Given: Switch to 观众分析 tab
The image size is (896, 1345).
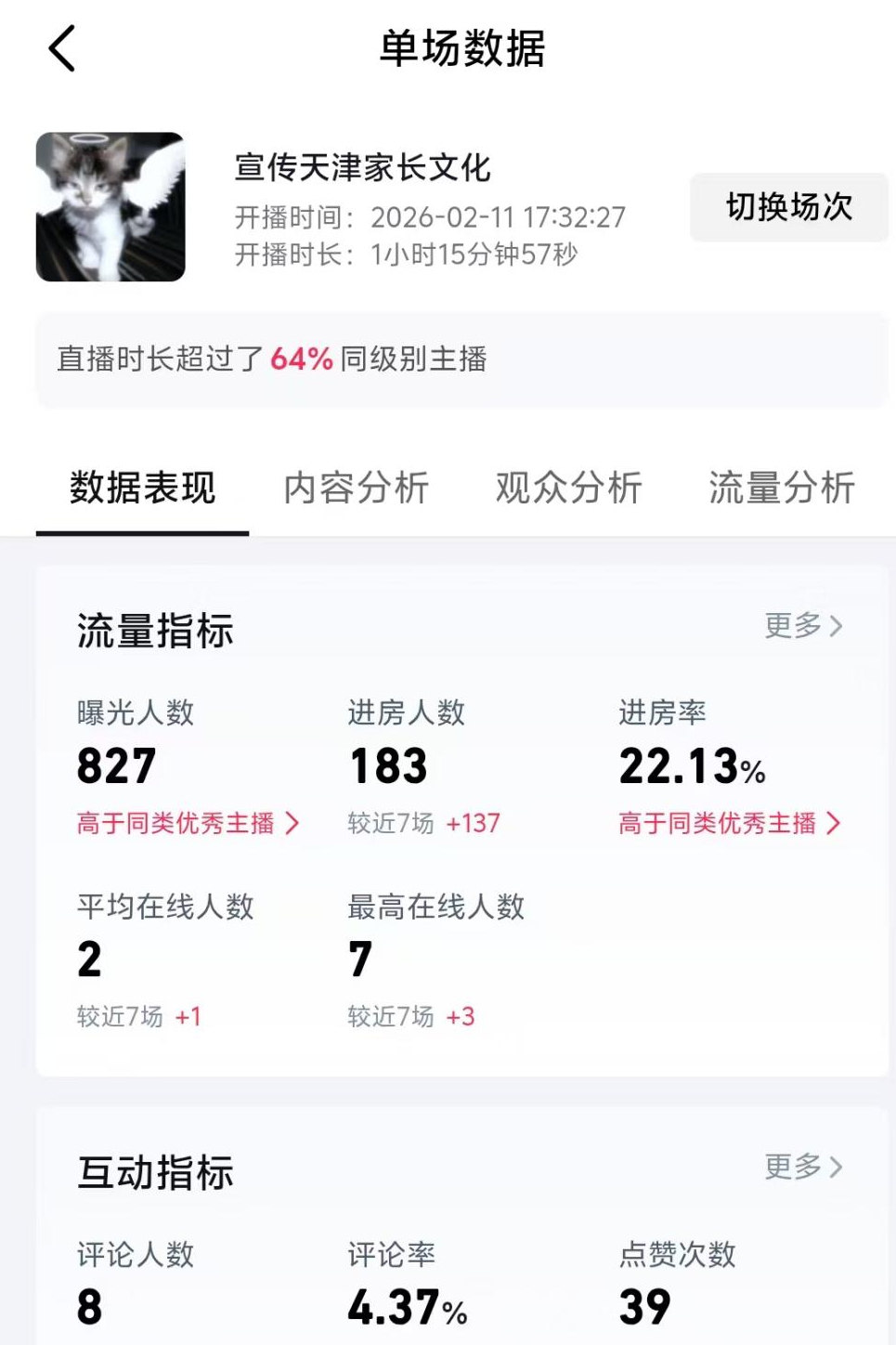Looking at the screenshot, I should point(568,488).
